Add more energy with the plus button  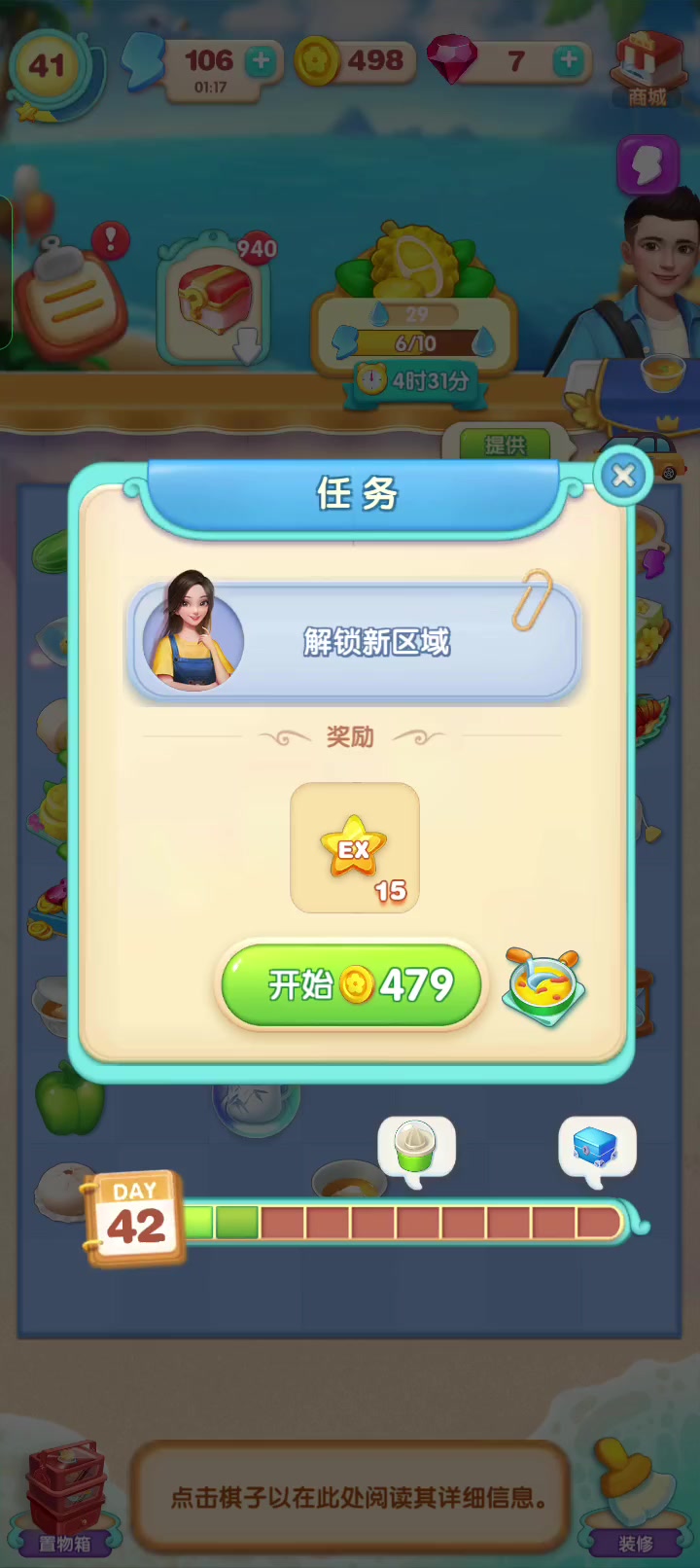tap(261, 61)
